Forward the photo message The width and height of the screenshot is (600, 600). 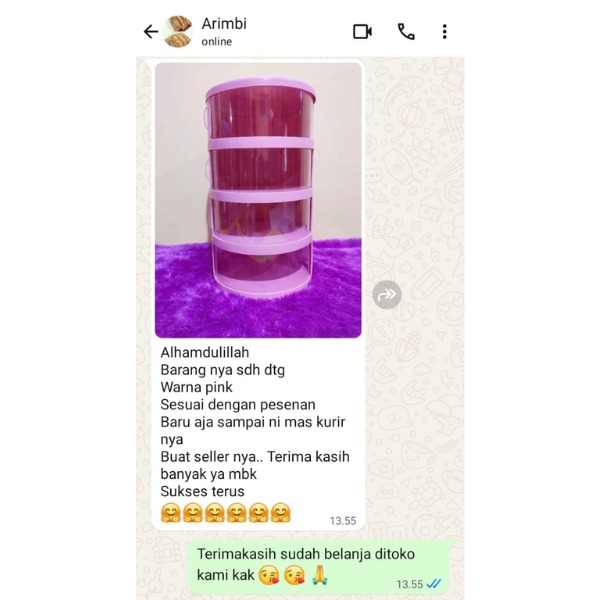(387, 294)
